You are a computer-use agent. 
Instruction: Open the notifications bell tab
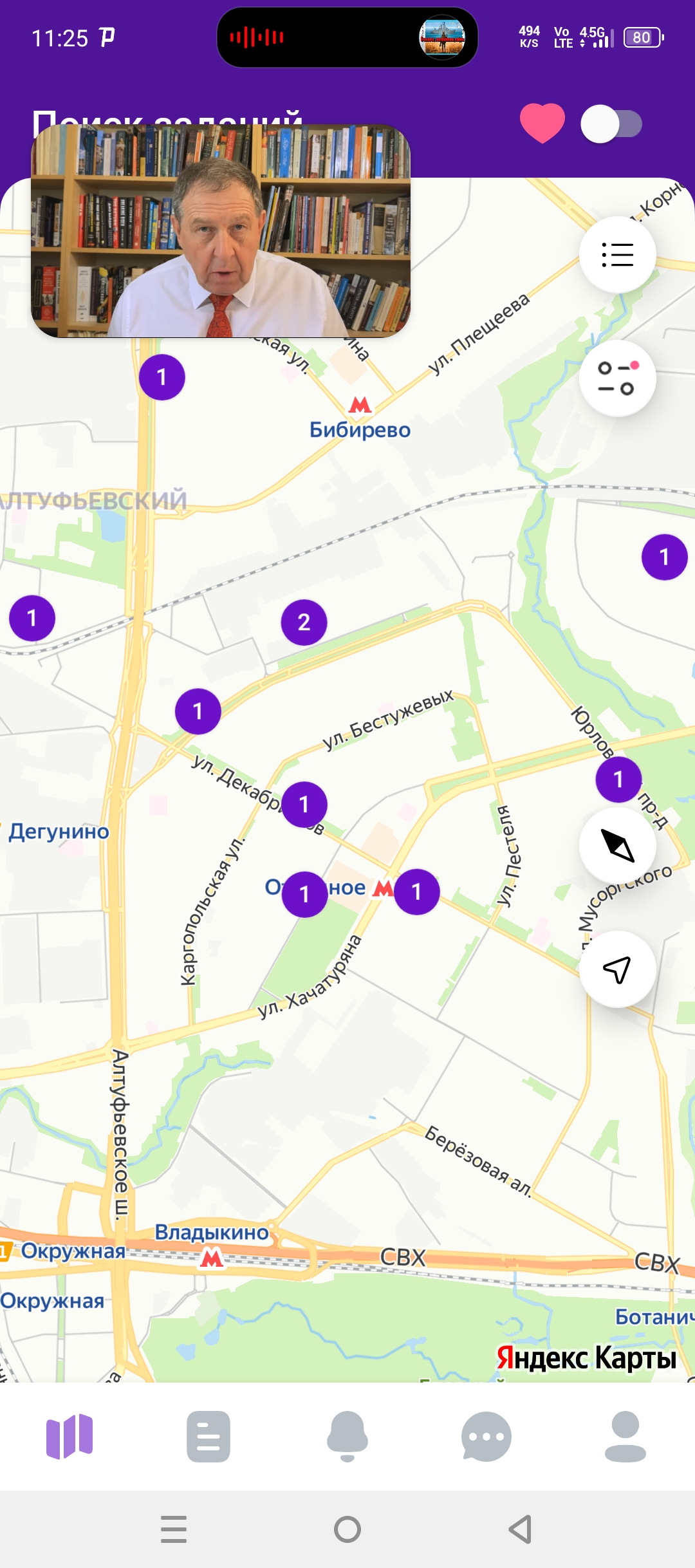coord(347,1437)
